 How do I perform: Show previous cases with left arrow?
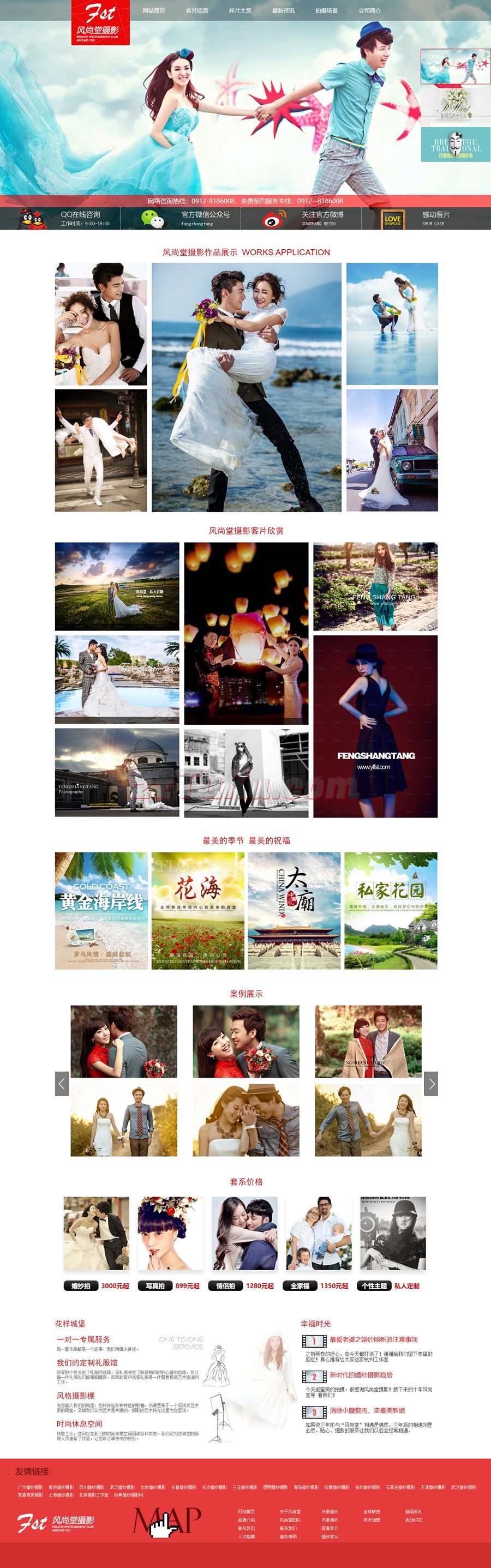[62, 1083]
